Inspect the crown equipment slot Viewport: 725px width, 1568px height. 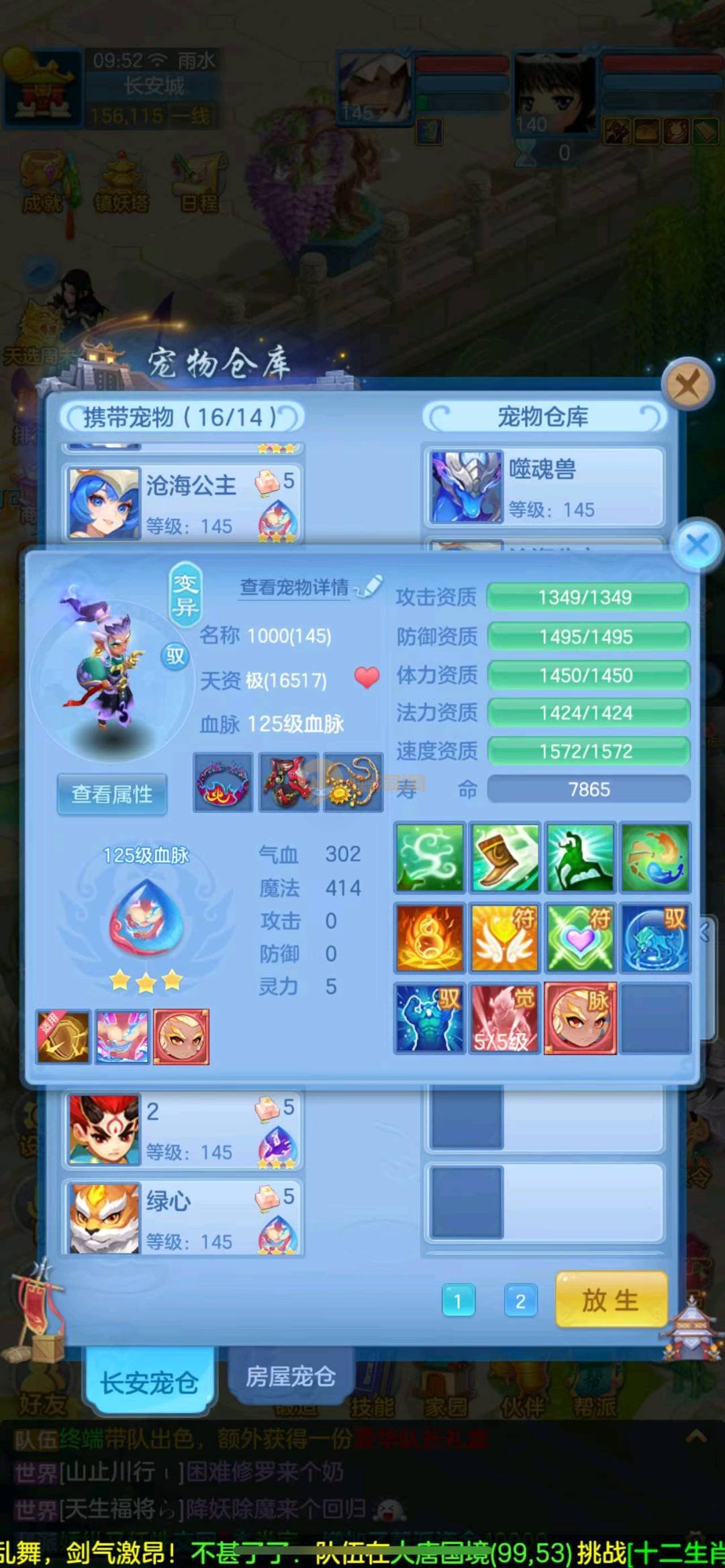click(x=224, y=783)
